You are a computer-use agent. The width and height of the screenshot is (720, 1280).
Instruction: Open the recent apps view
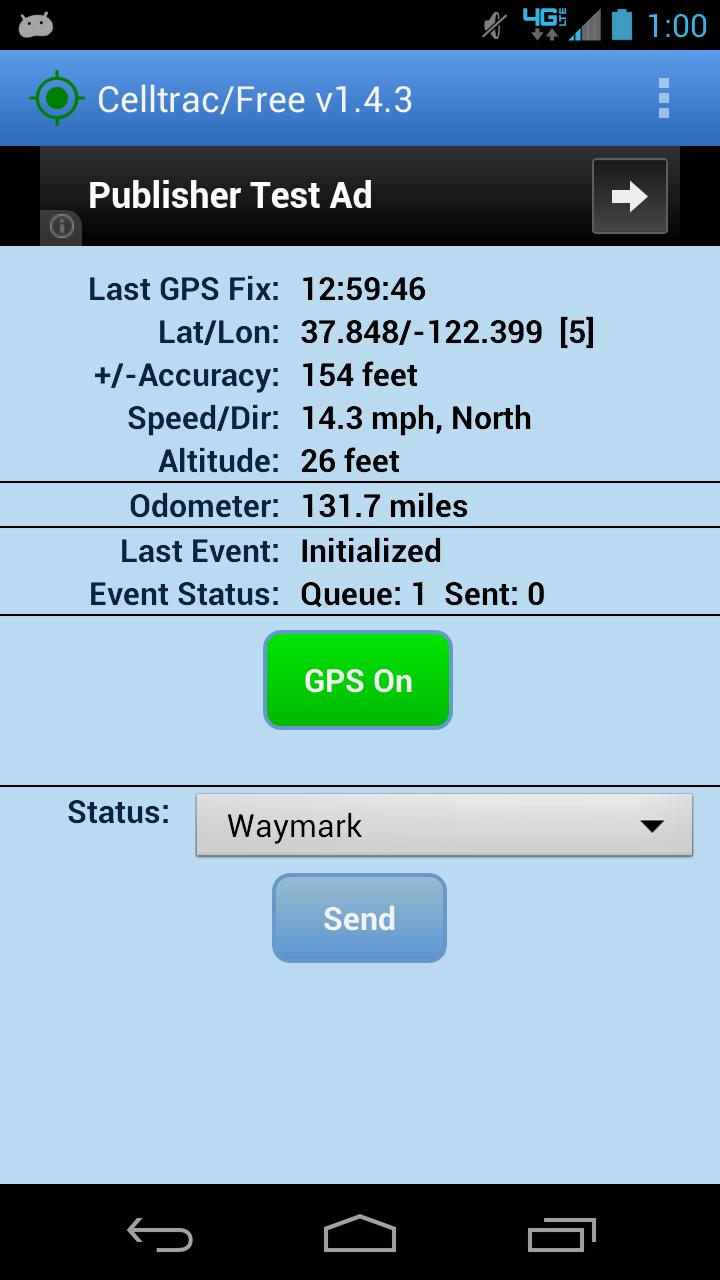pyautogui.click(x=561, y=1234)
